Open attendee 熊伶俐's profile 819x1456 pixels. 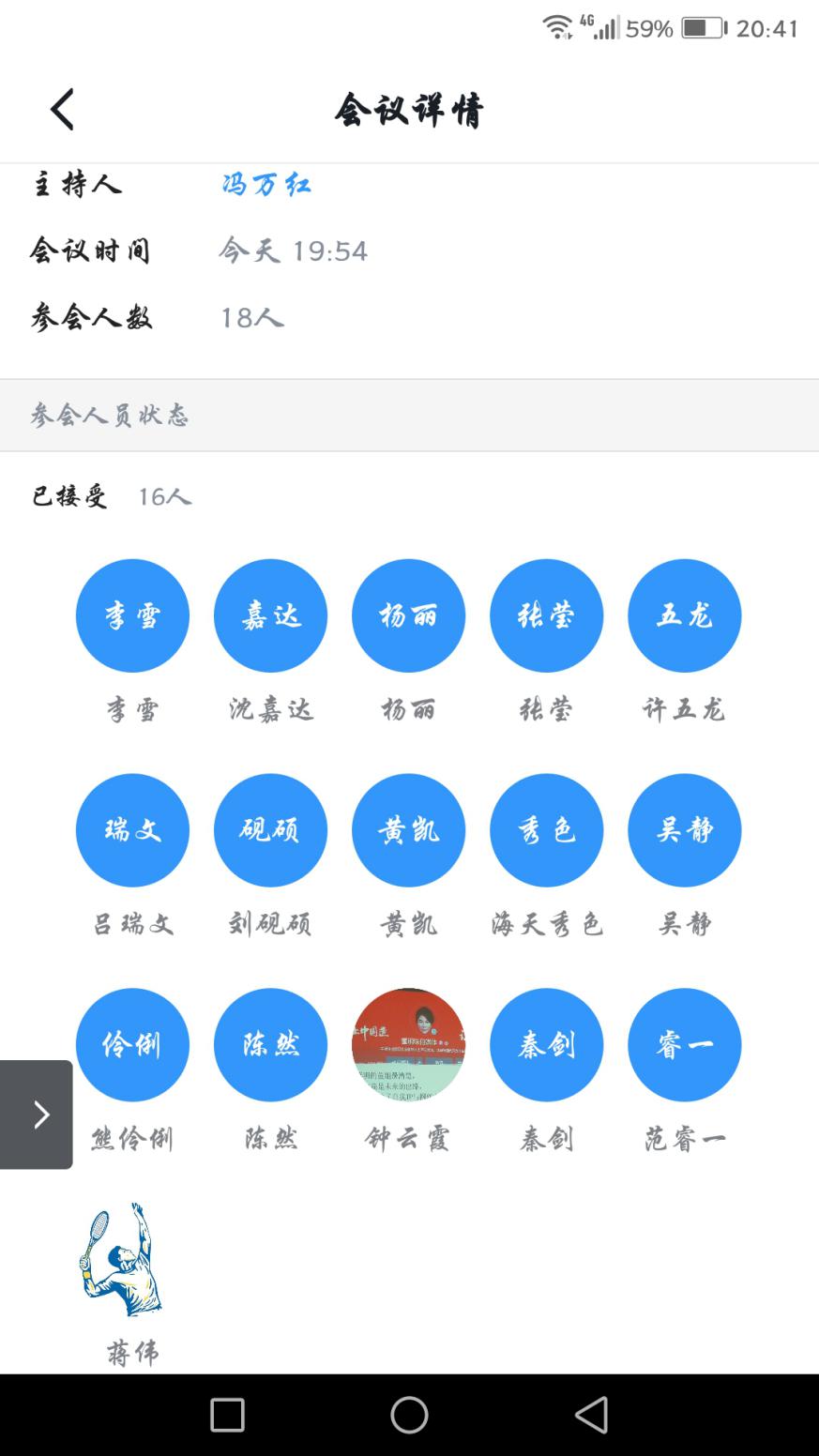coord(132,1044)
